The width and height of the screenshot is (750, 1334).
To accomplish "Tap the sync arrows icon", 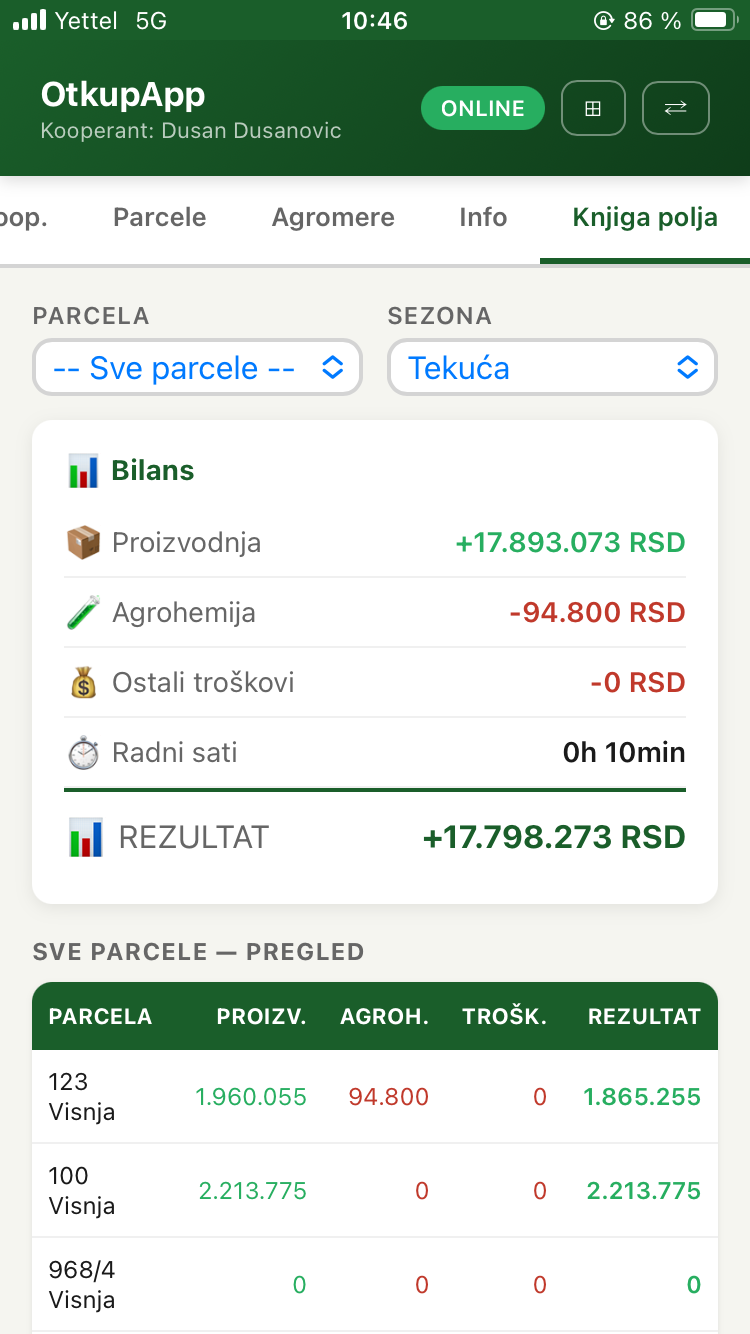I will pyautogui.click(x=675, y=108).
